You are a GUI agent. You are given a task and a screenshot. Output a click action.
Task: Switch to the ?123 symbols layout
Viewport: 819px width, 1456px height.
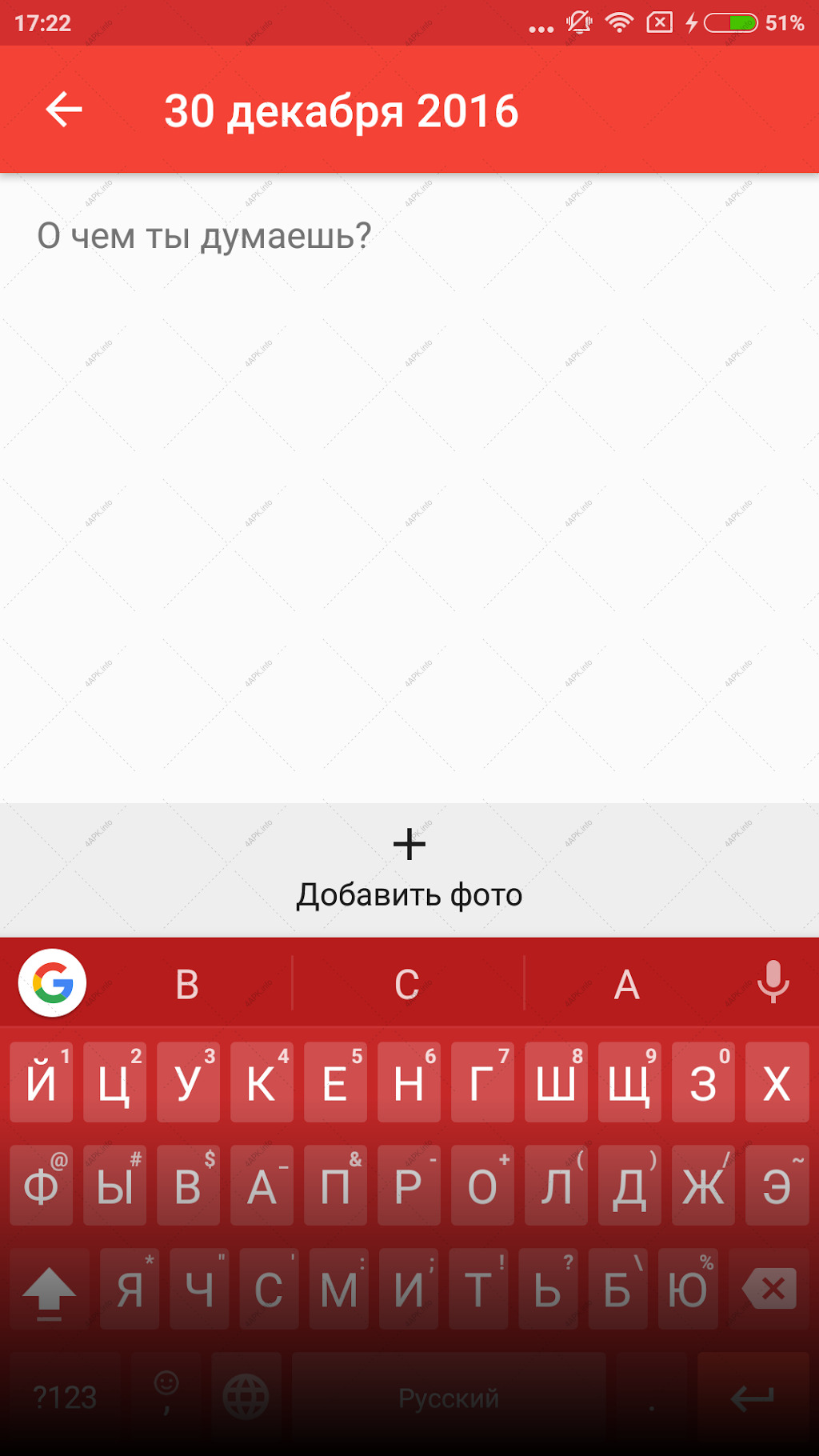[x=66, y=1398]
